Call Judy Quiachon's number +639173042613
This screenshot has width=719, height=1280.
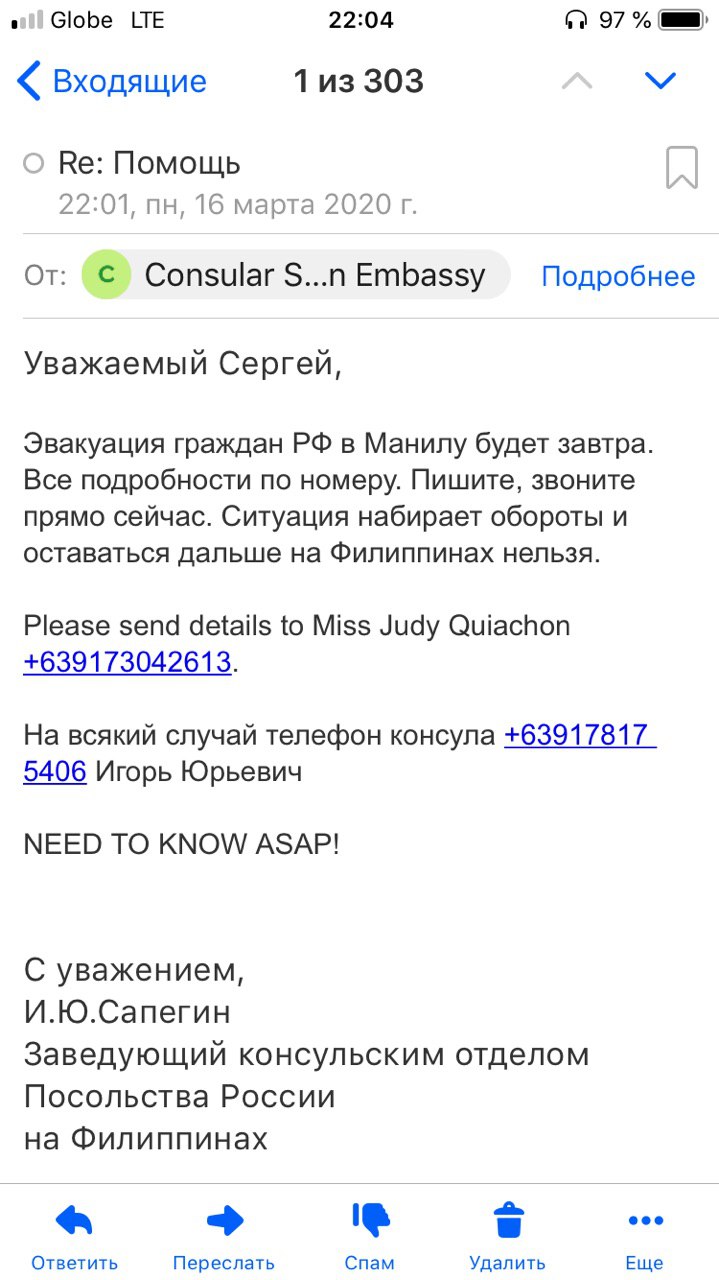click(127, 662)
